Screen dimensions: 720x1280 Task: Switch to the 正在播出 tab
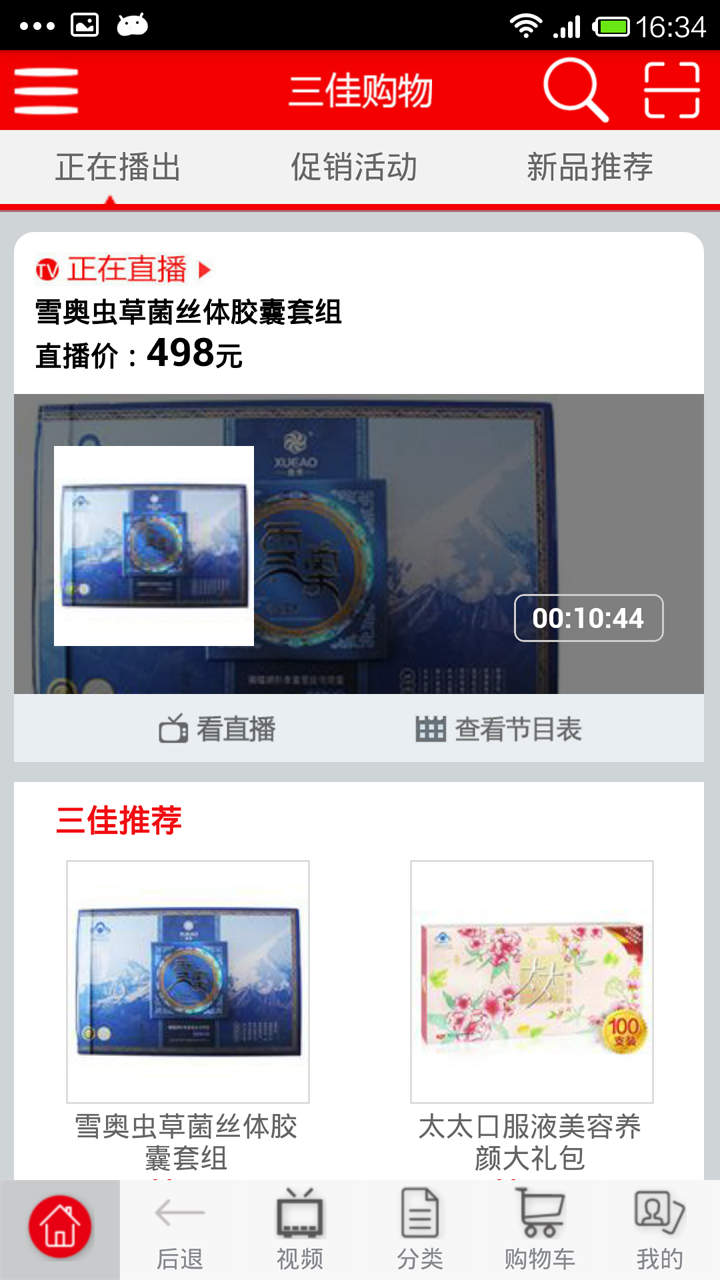click(118, 167)
